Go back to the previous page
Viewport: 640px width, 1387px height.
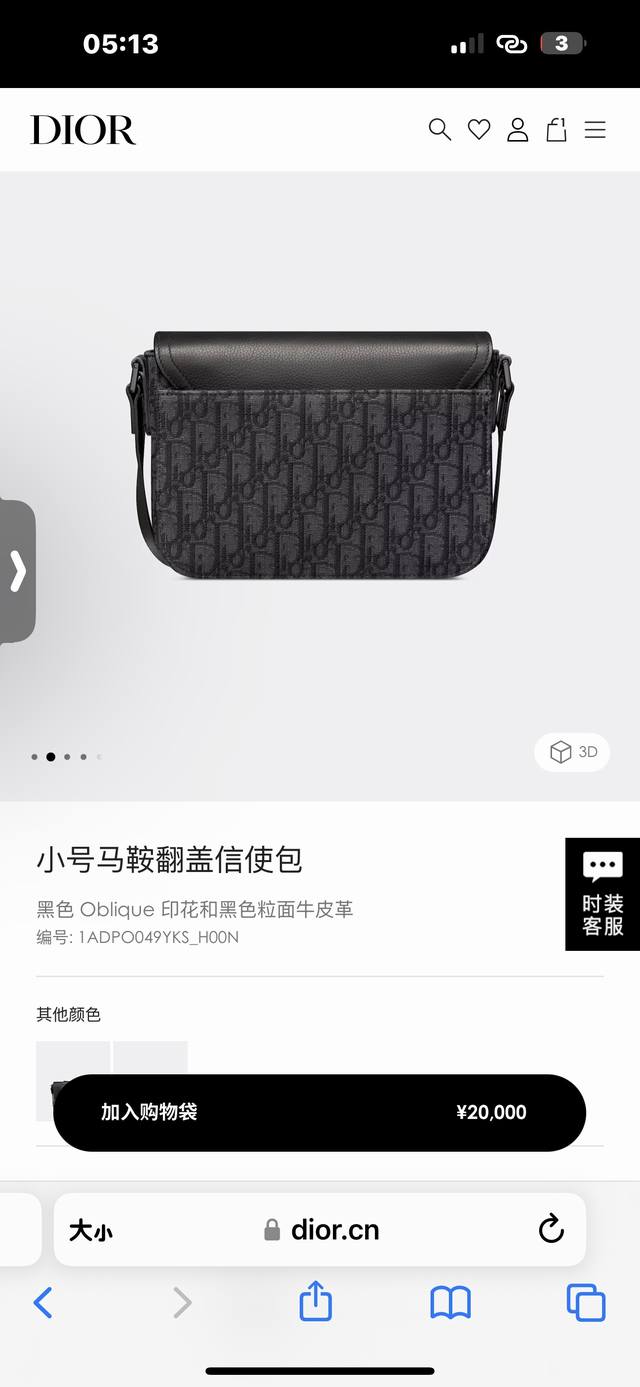43,1302
